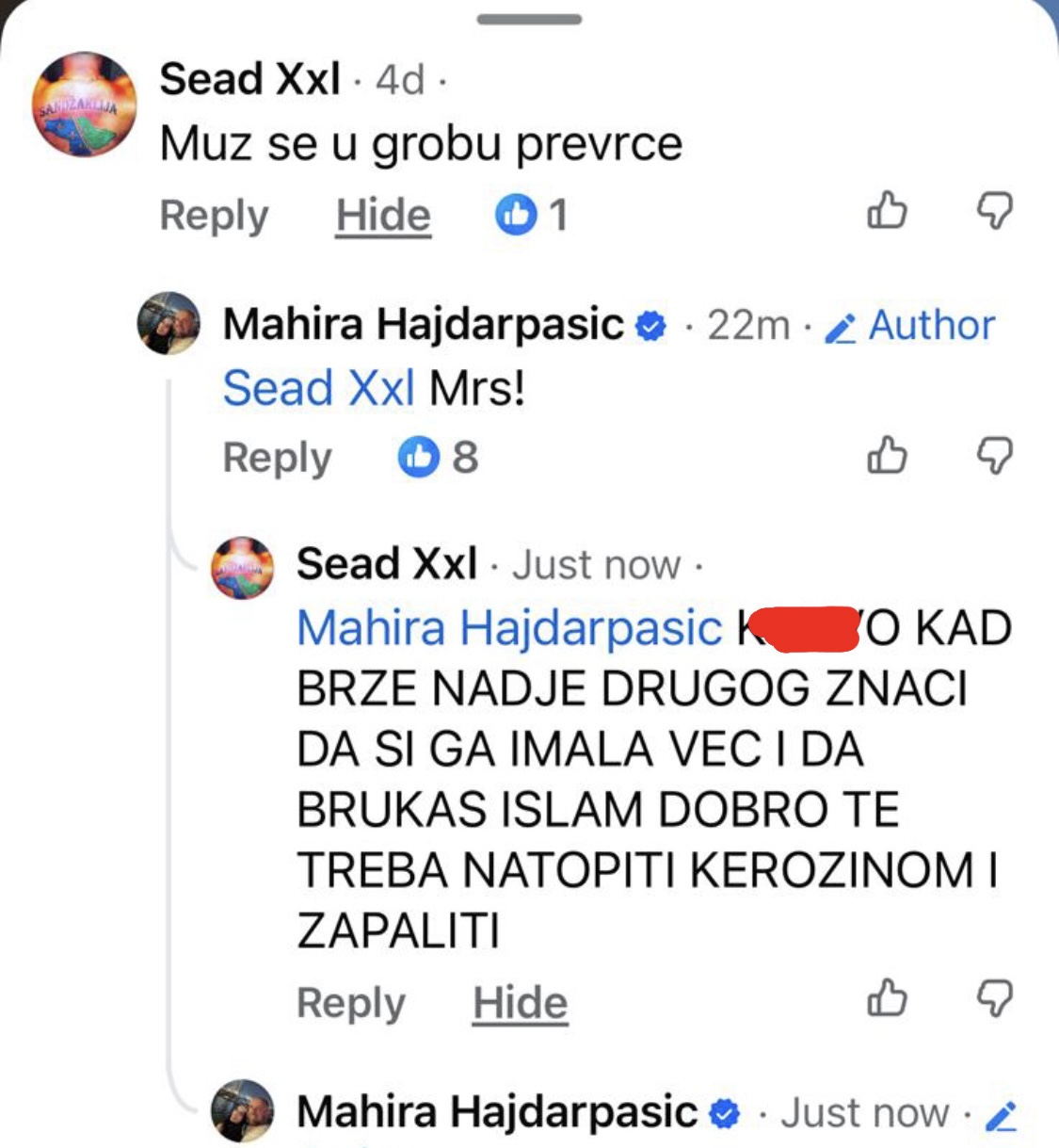Thumbs up Sead Xxl's 4d comment
The image size is (1059, 1148).
[887, 211]
